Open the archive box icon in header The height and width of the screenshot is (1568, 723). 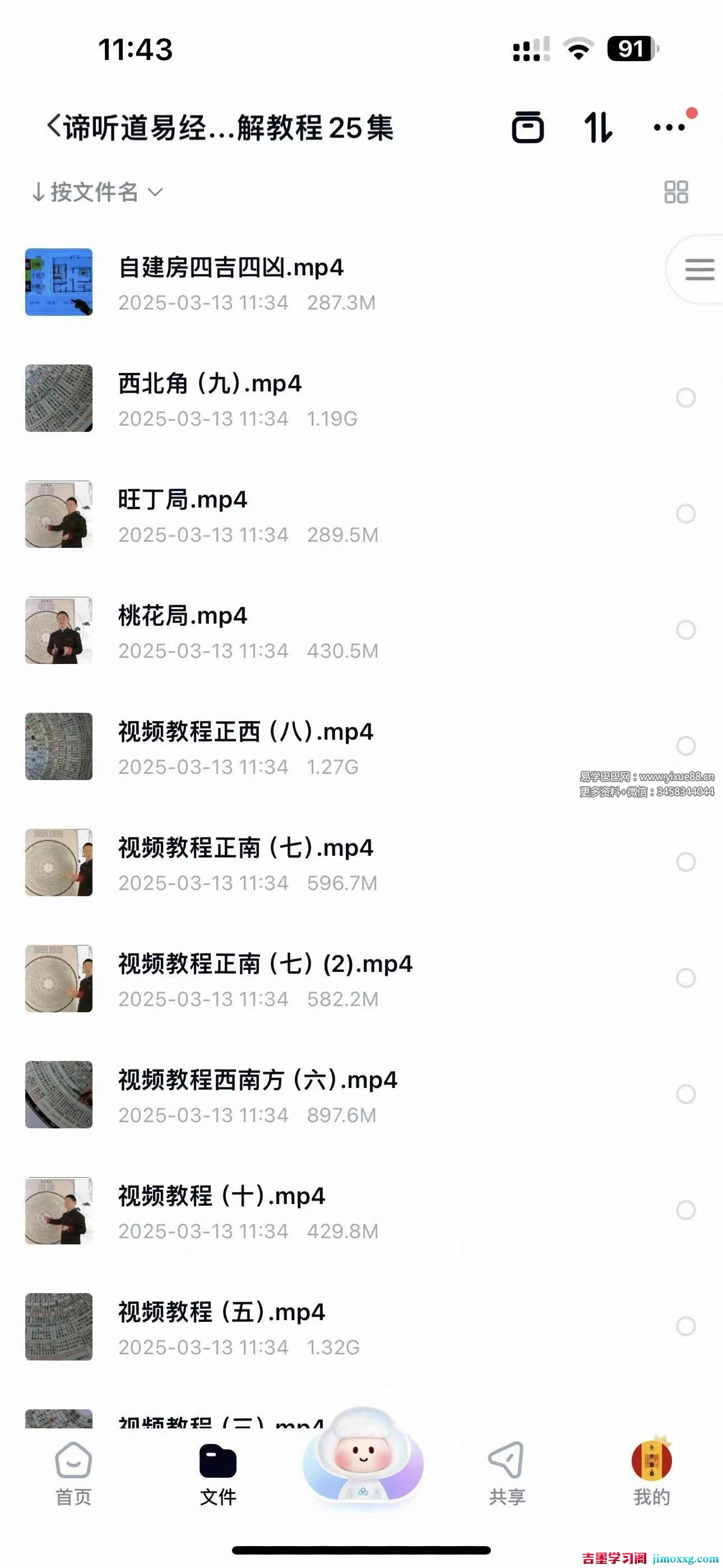coord(527,128)
